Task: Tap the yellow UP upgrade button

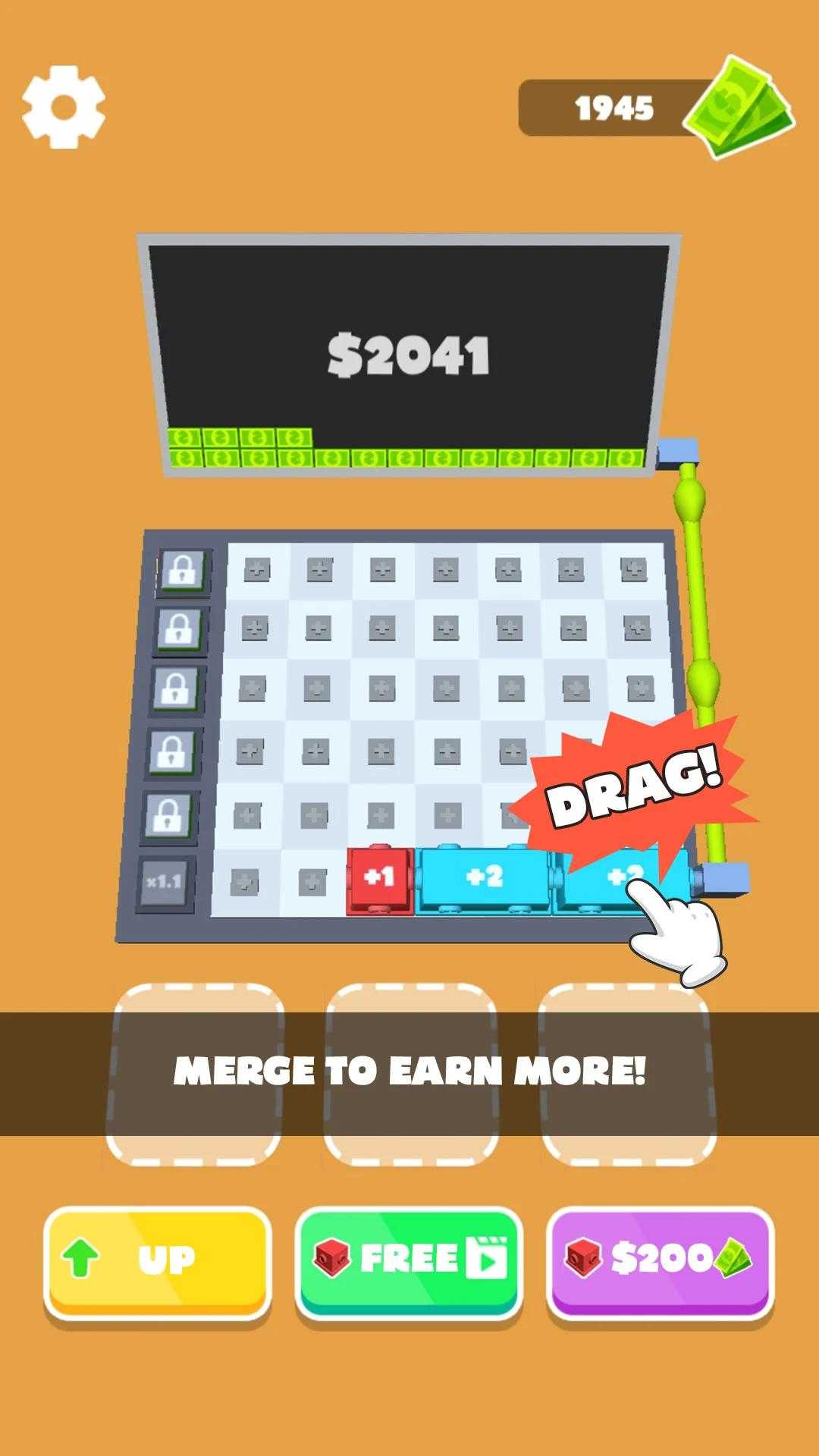Action: [158, 1260]
